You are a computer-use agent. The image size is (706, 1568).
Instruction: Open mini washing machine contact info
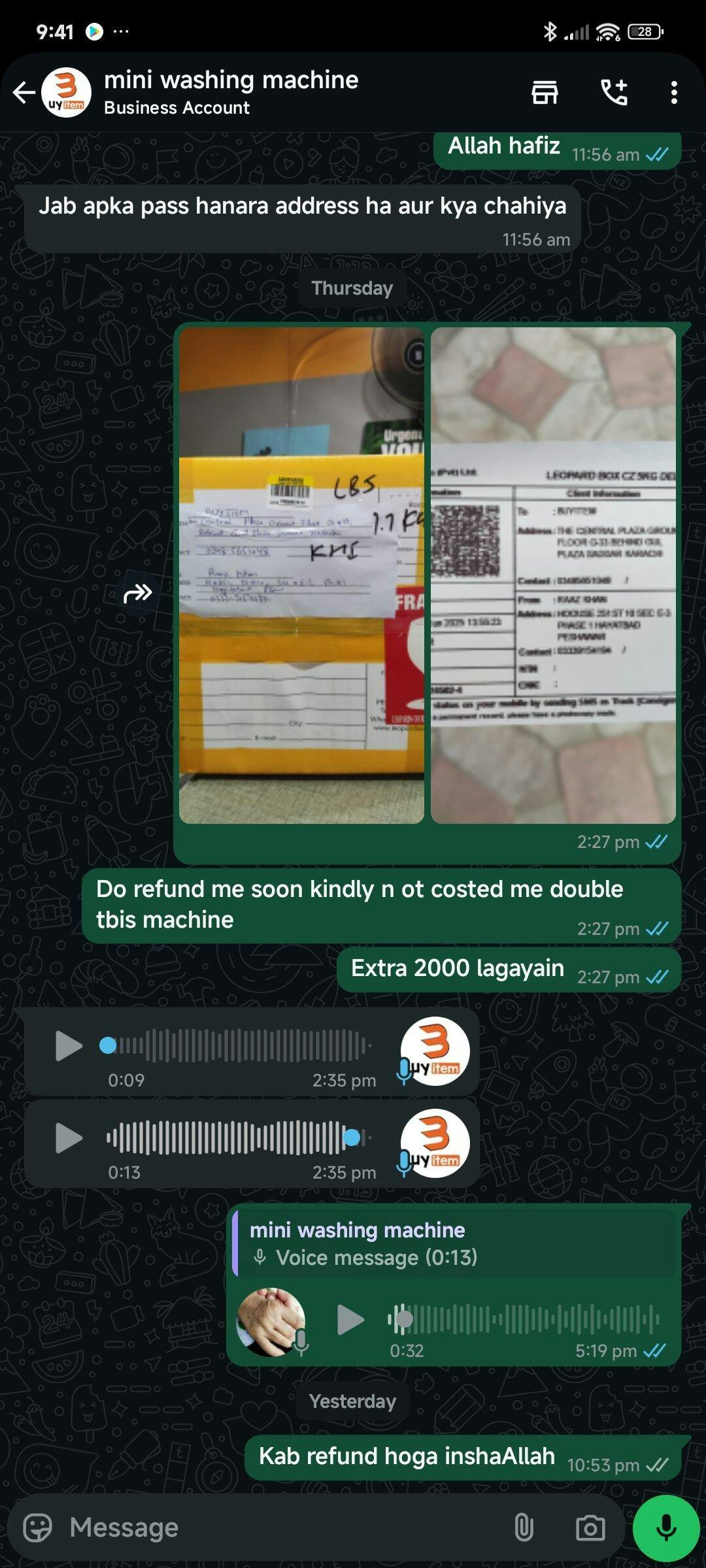(231, 92)
